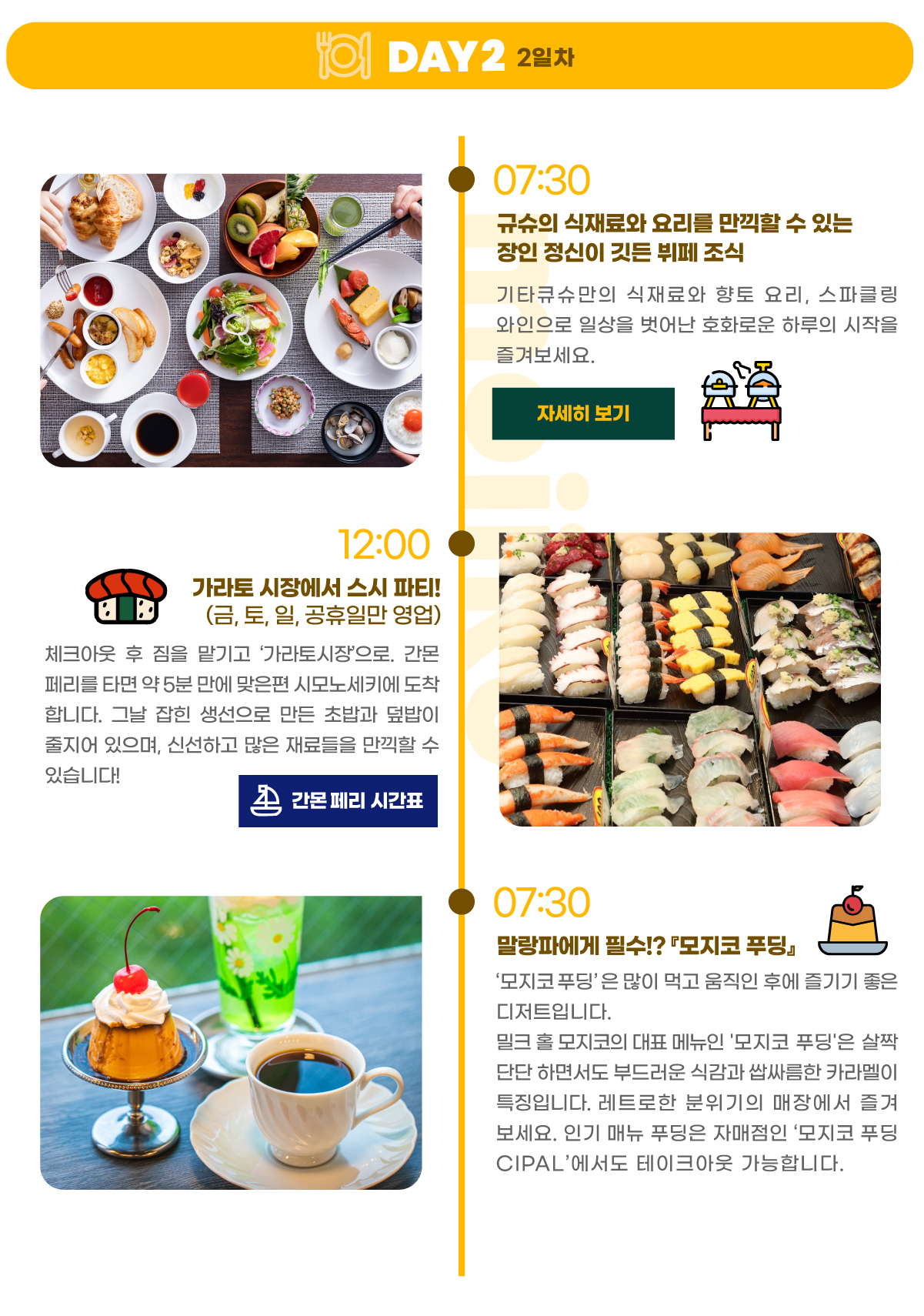Open the 자세히 보기 breakfast details button
The width and height of the screenshot is (924, 1316).
pos(582,414)
